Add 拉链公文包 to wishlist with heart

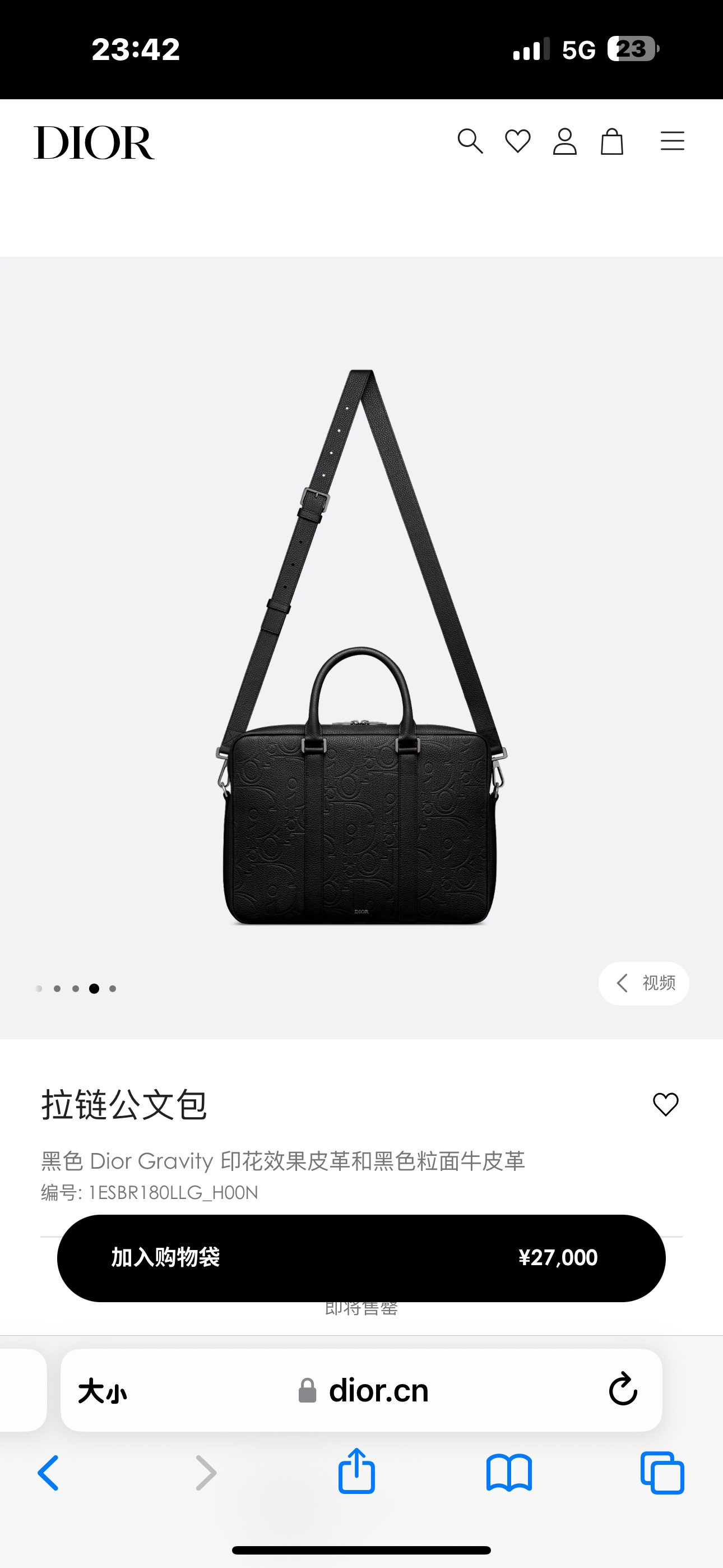coord(665,1104)
